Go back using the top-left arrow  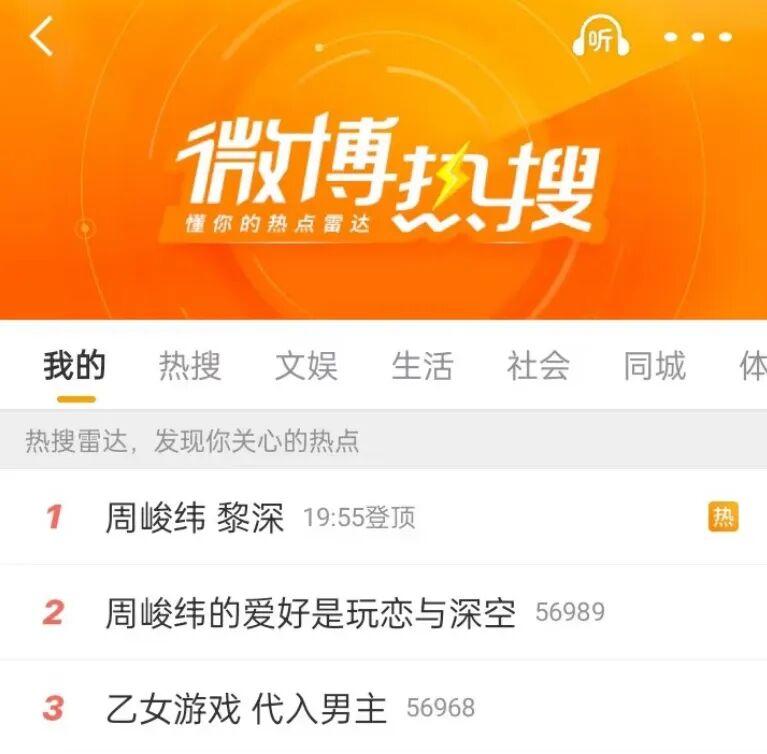pos(42,37)
